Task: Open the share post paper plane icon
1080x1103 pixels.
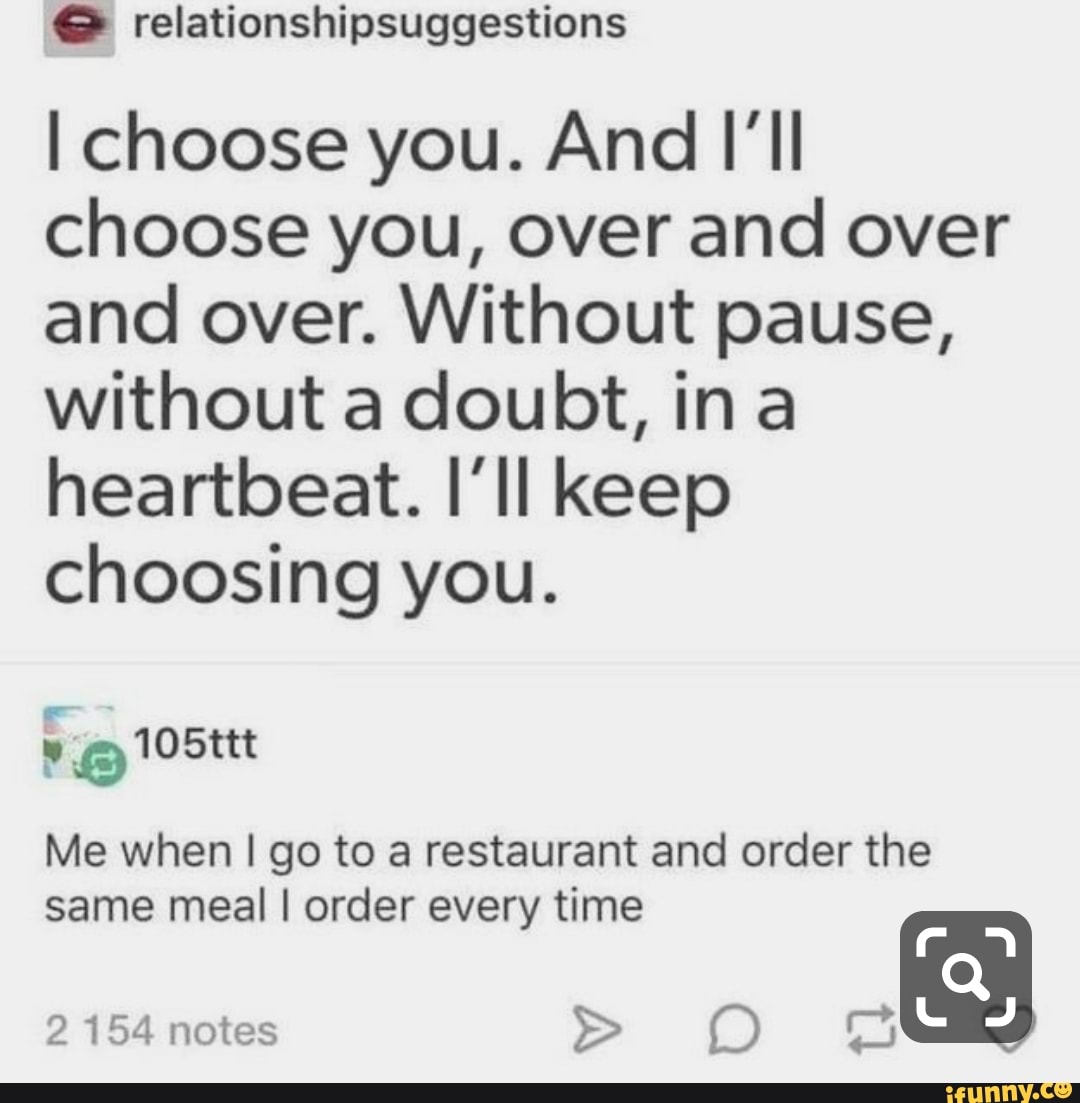Action: click(x=597, y=1029)
